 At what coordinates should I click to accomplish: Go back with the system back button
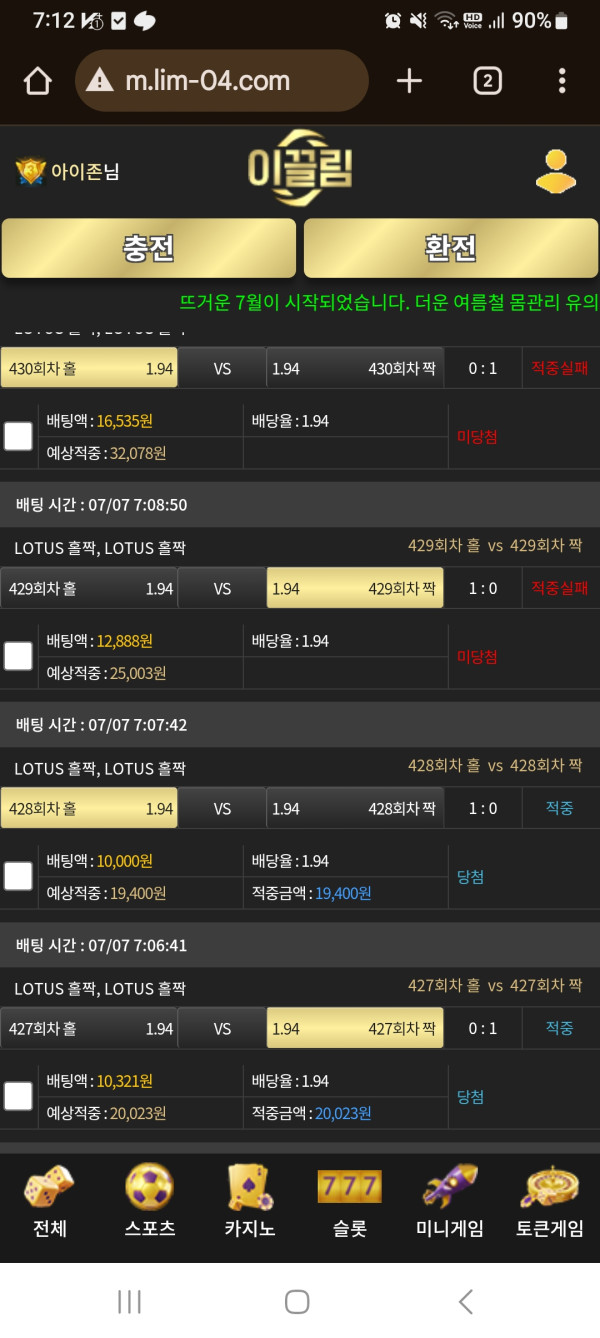pos(465,1301)
